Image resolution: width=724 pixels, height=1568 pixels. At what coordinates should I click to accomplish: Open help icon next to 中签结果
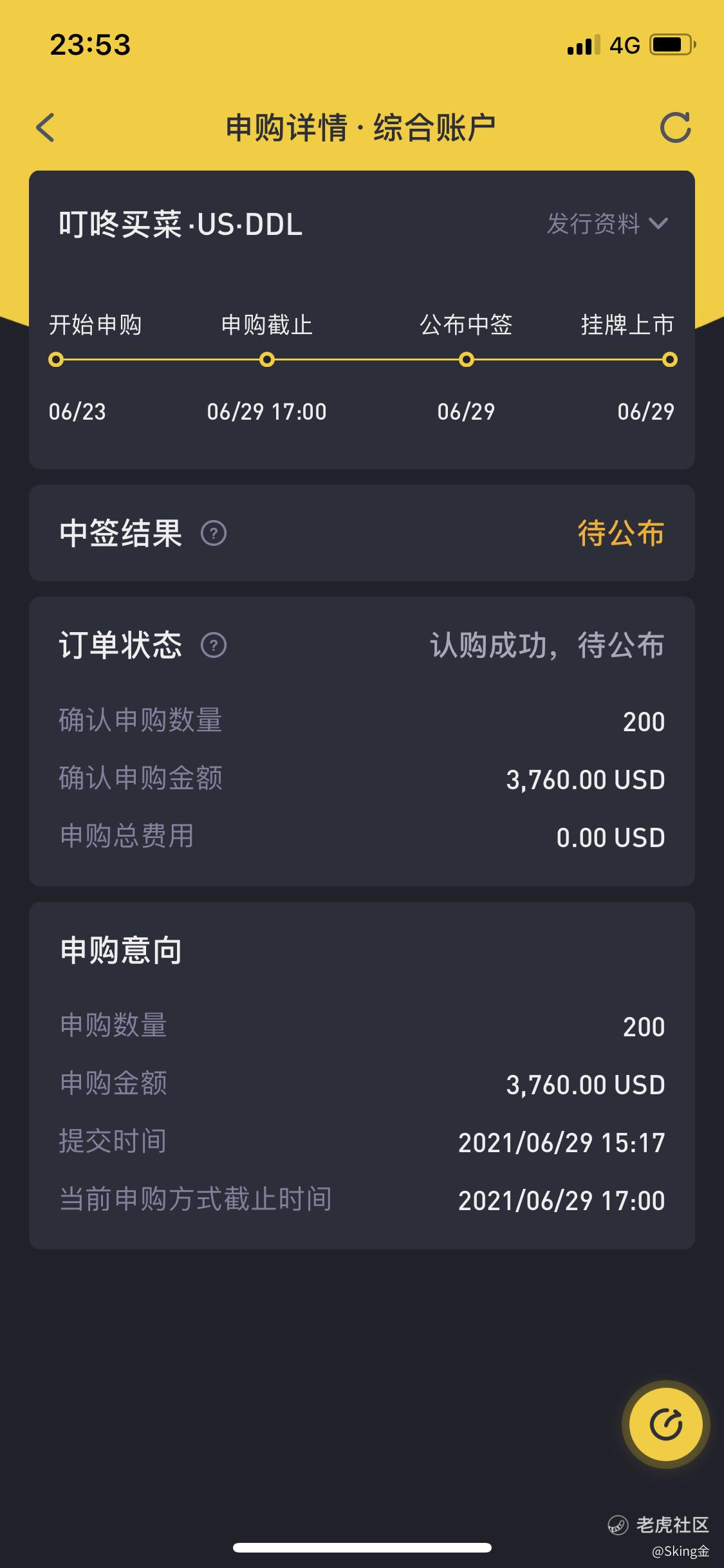214,534
